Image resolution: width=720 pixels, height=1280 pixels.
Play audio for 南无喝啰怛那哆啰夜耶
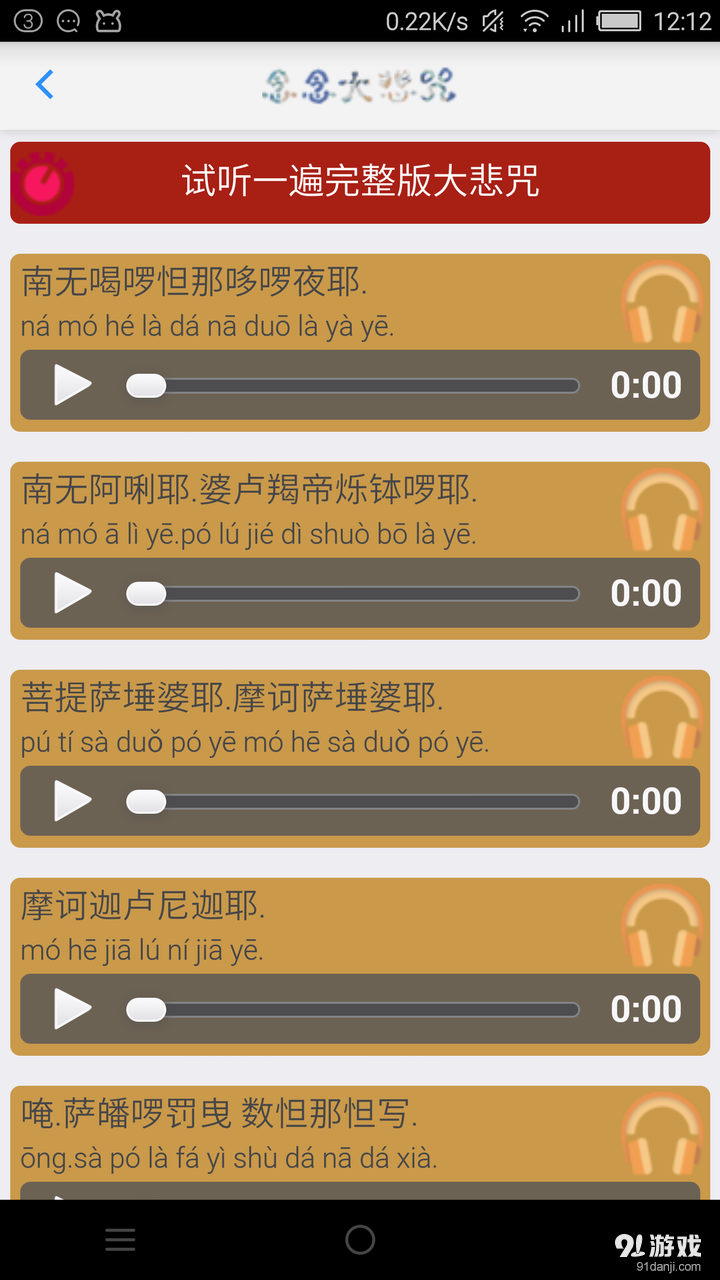(x=72, y=385)
